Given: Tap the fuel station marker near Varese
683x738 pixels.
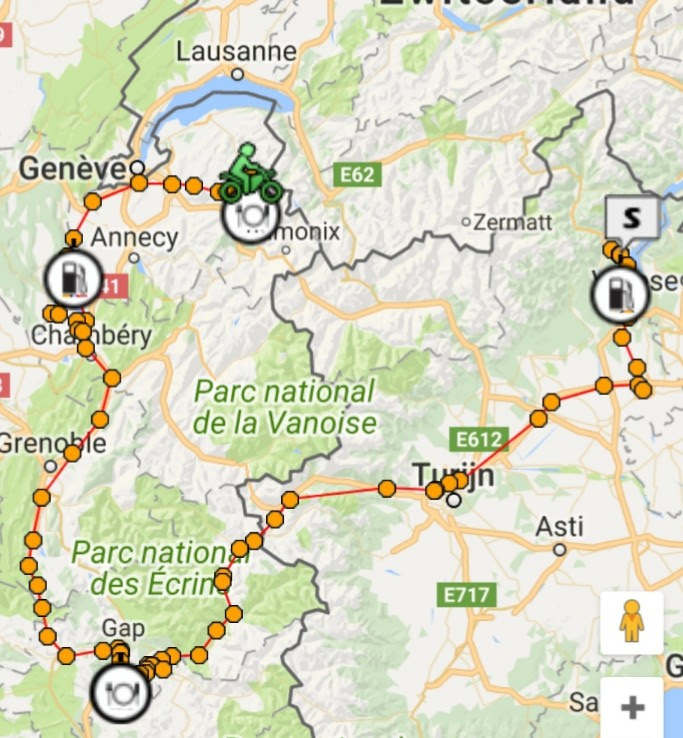Looking at the screenshot, I should tap(621, 295).
